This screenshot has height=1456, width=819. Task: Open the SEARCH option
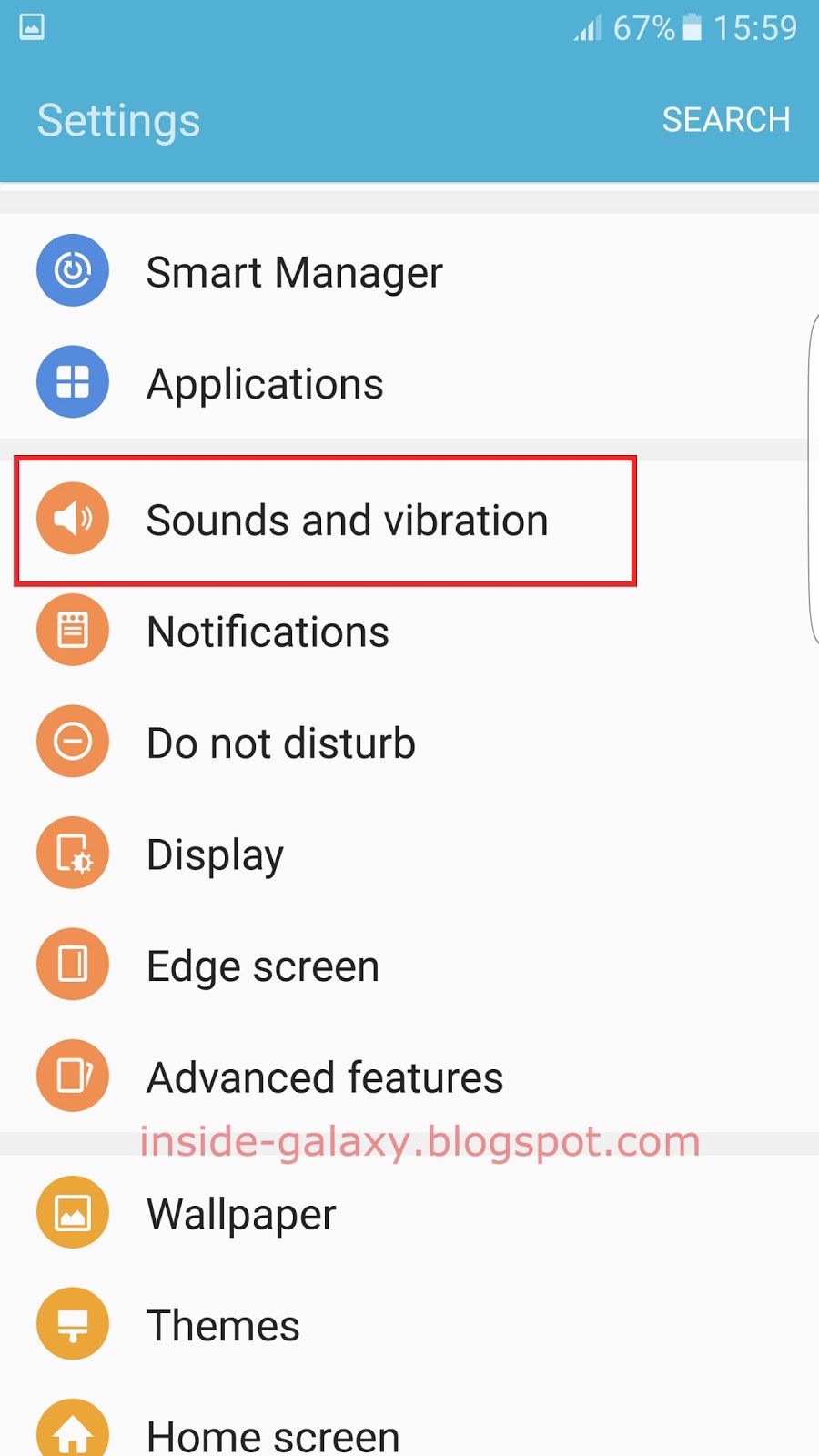pyautogui.click(x=726, y=119)
